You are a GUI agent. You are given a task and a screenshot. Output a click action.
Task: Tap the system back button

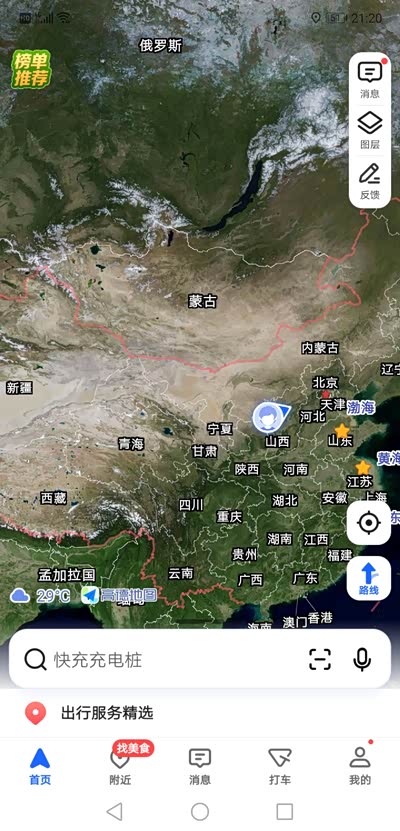click(114, 811)
